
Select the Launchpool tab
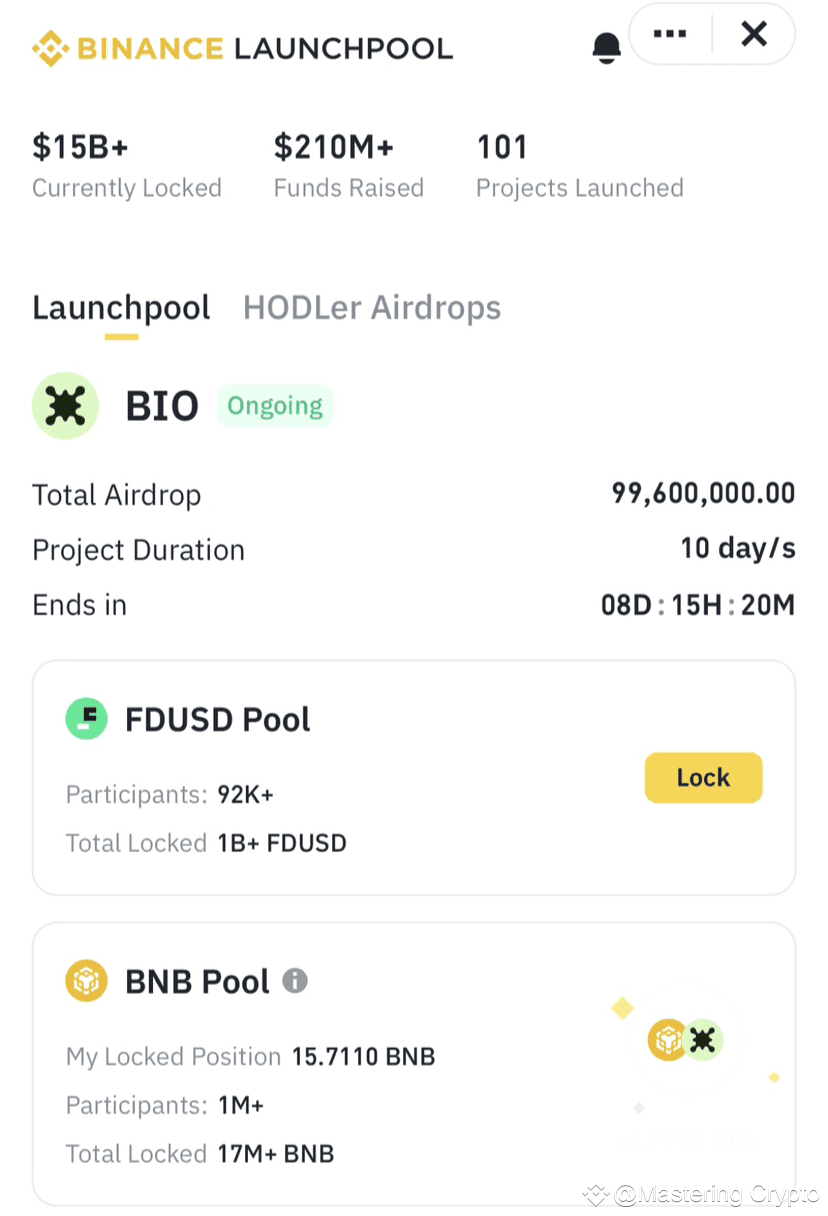(x=121, y=308)
